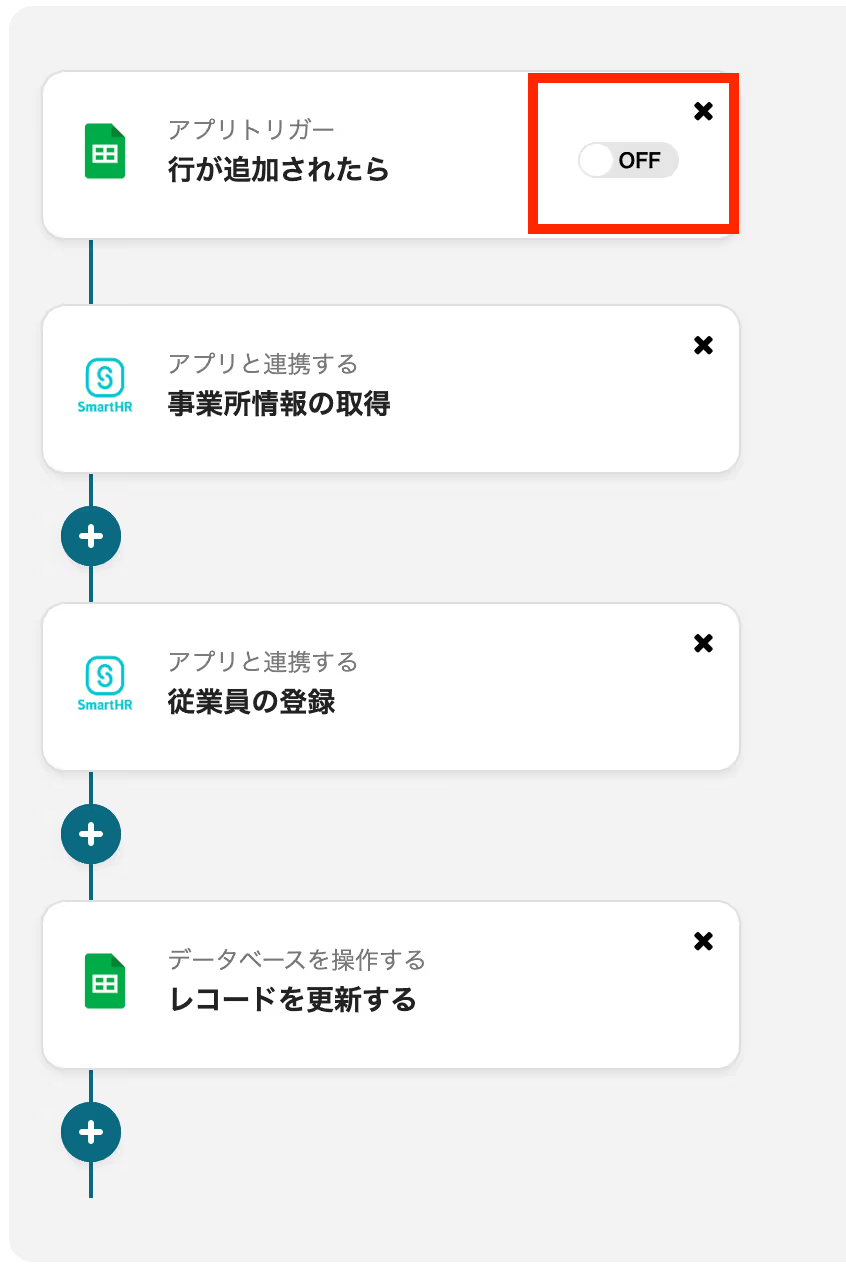The image size is (846, 1272).
Task: Open the 事業所情報の取得 step
Action: (390, 388)
